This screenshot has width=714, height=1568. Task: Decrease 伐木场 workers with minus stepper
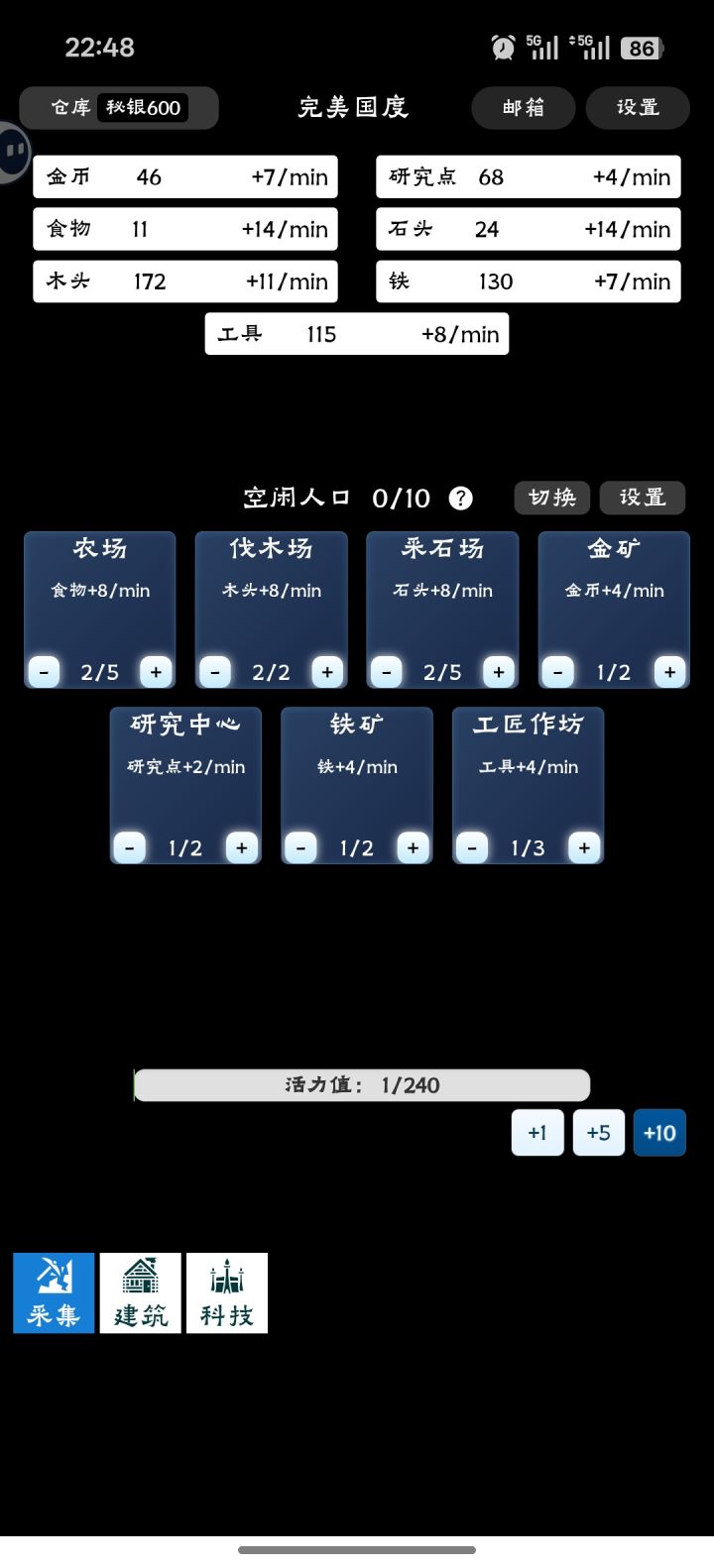[x=215, y=671]
